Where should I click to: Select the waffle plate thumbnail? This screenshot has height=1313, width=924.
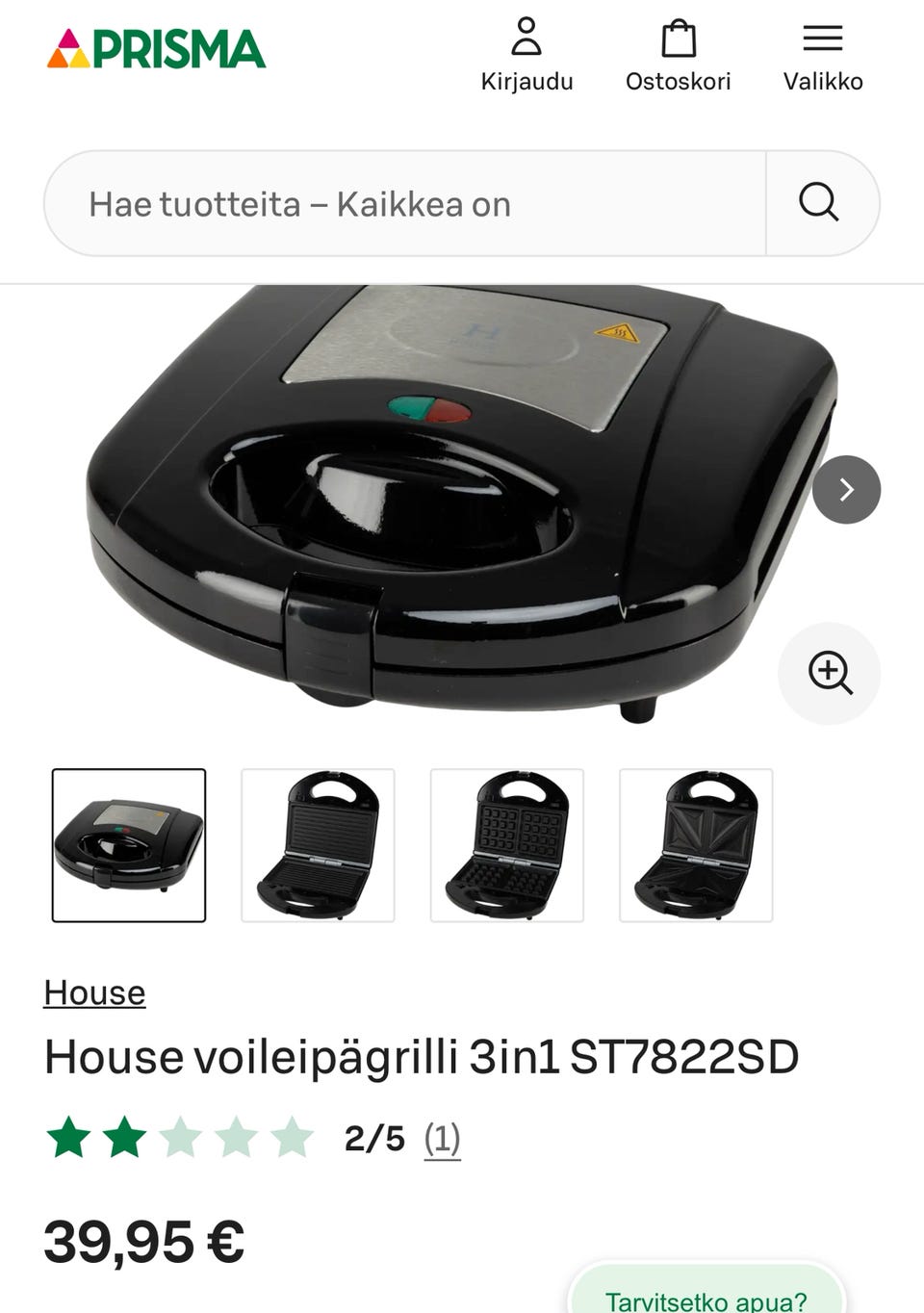pos(507,845)
